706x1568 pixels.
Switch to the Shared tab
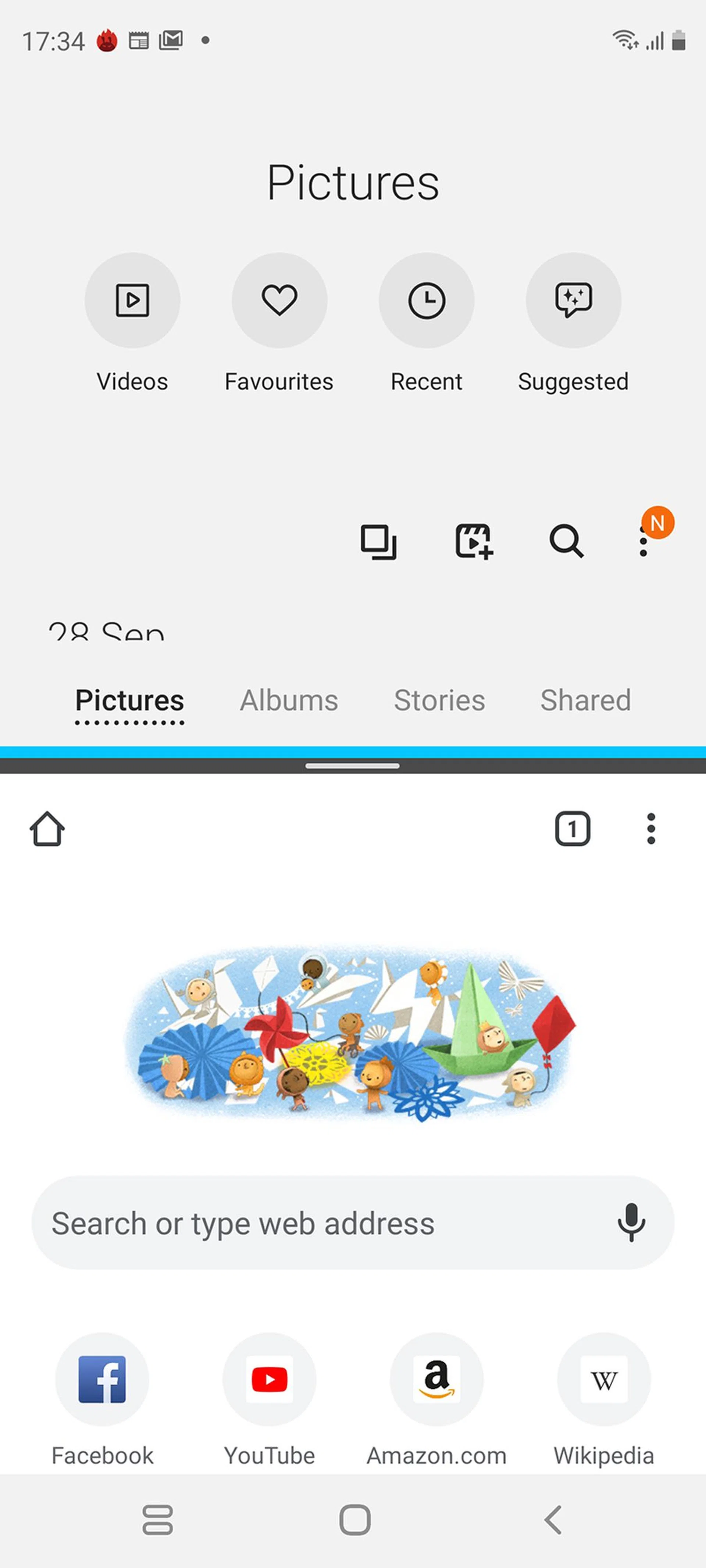coord(585,700)
